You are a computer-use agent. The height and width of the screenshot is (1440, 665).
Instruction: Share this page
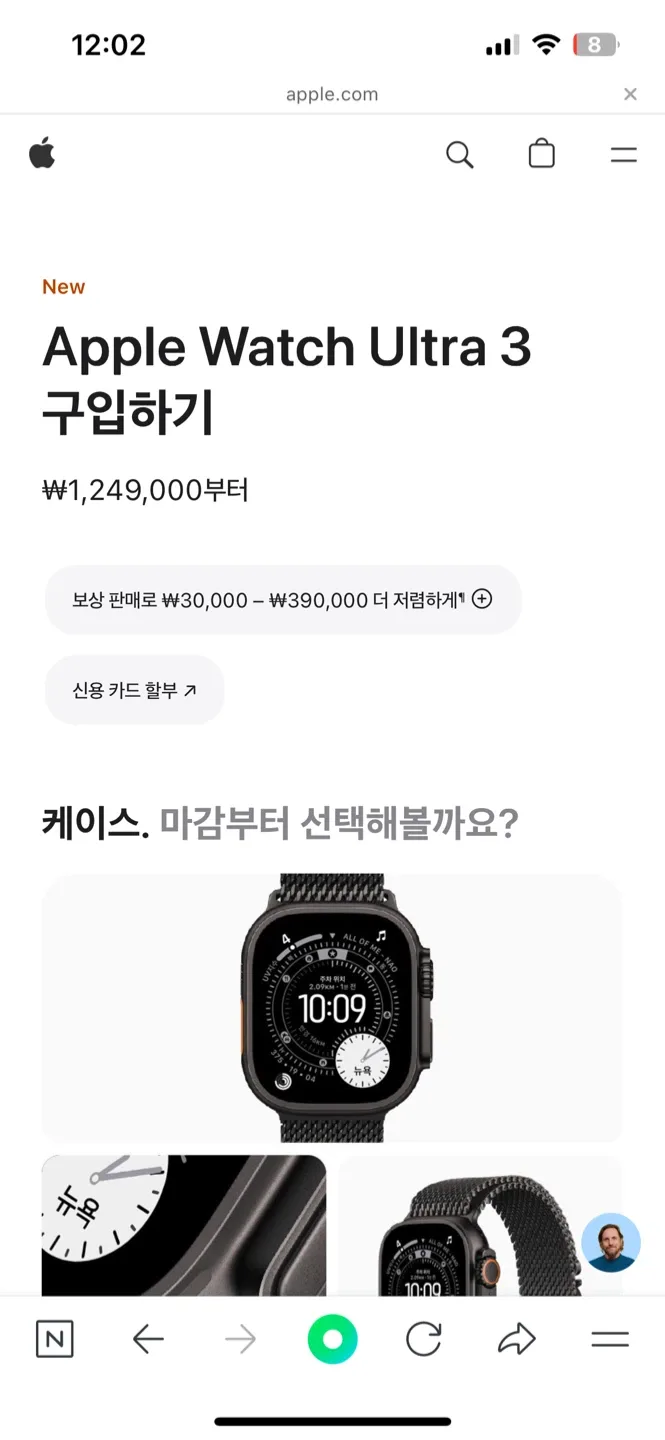[x=516, y=1339]
